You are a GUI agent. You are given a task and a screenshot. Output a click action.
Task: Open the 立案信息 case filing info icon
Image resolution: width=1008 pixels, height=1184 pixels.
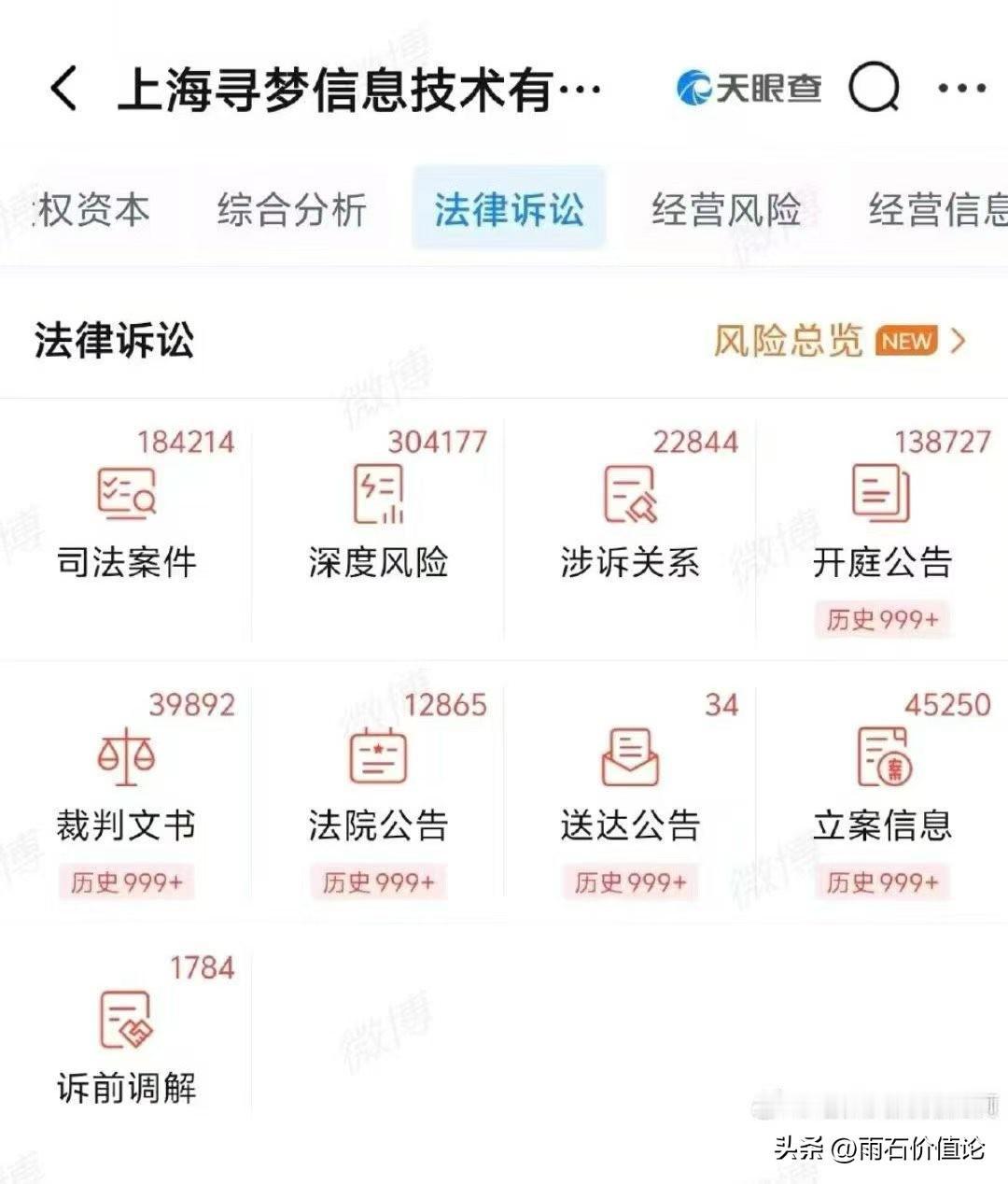882,756
